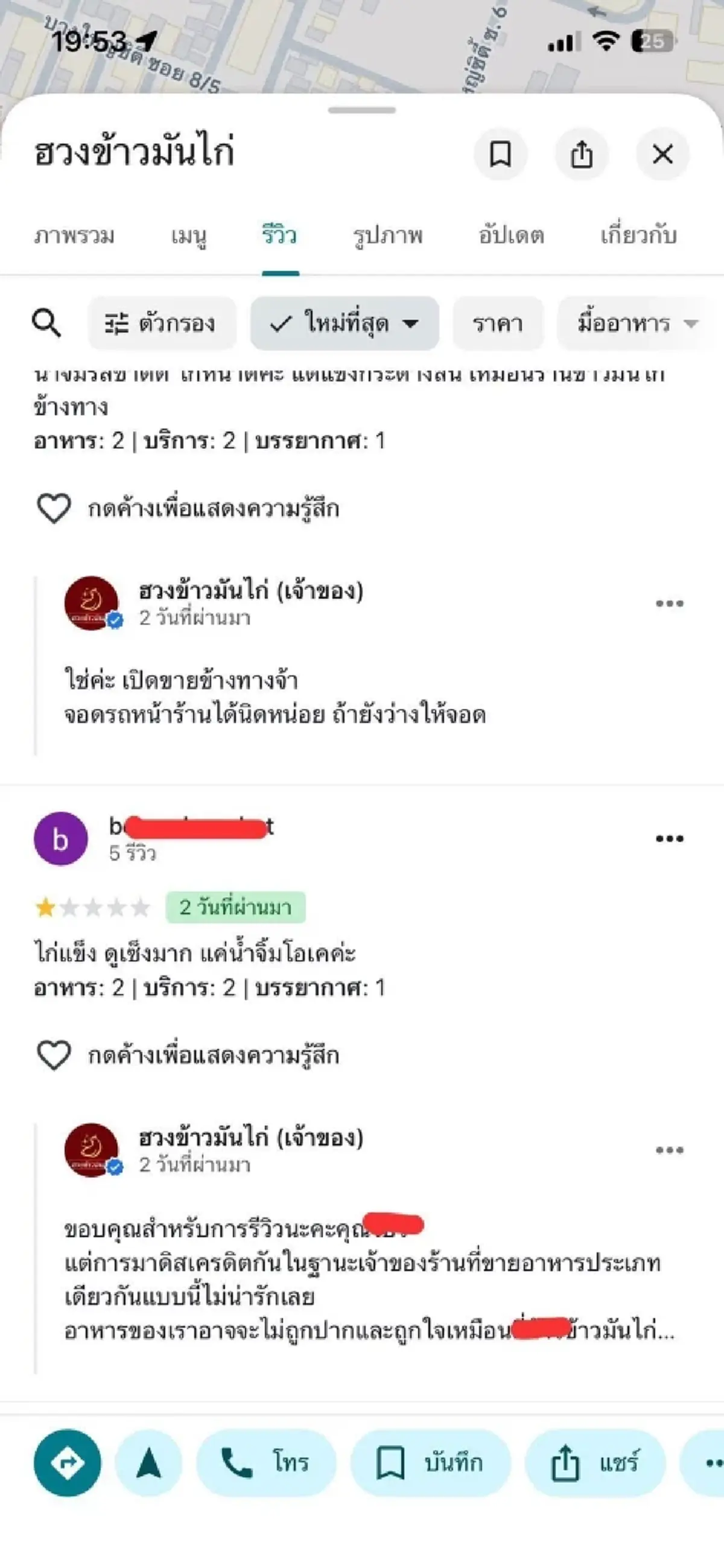Open the ตัวกรอง filter panel

coord(162,323)
